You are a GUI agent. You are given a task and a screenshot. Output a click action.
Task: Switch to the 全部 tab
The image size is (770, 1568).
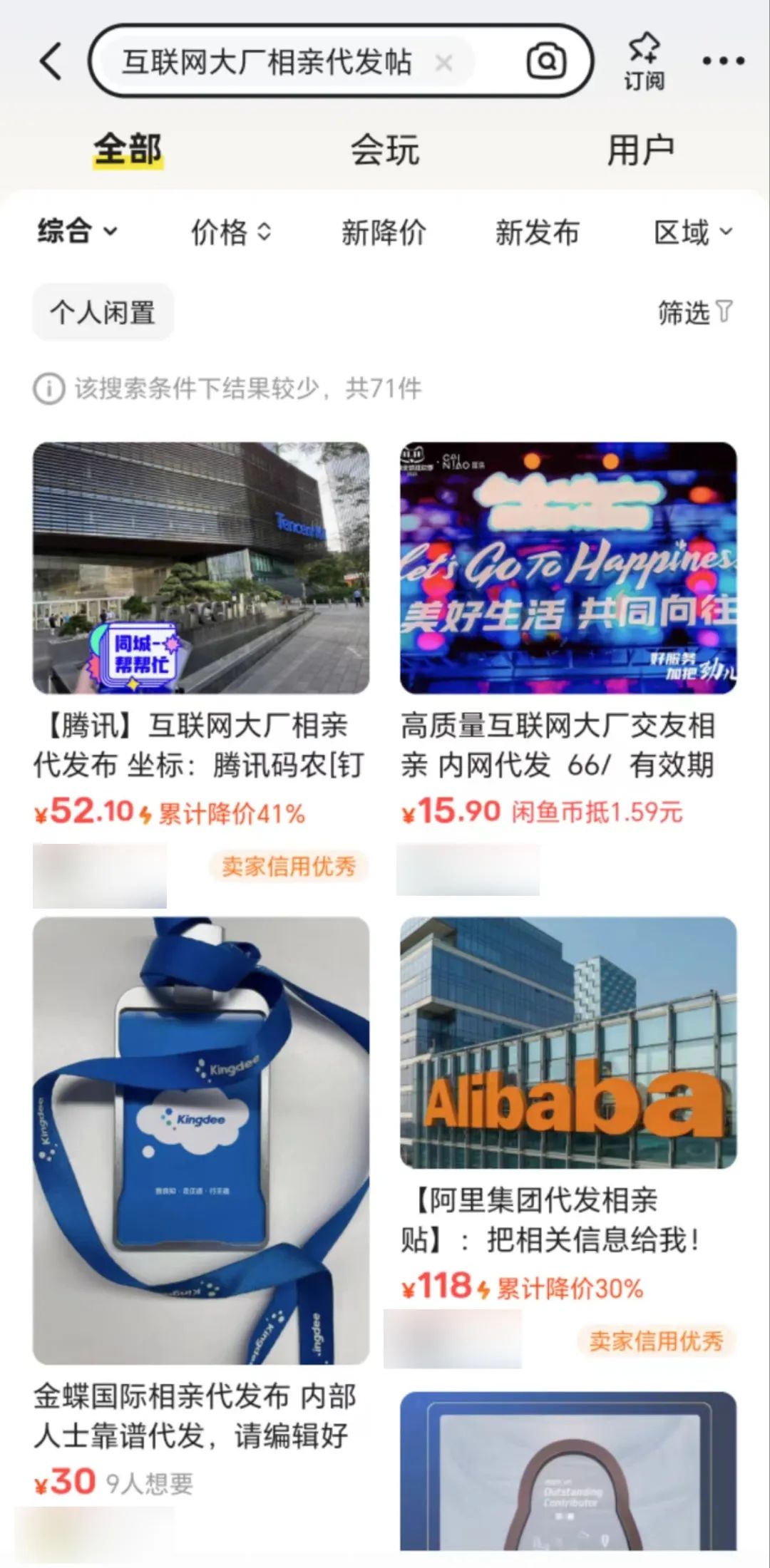pyautogui.click(x=128, y=150)
